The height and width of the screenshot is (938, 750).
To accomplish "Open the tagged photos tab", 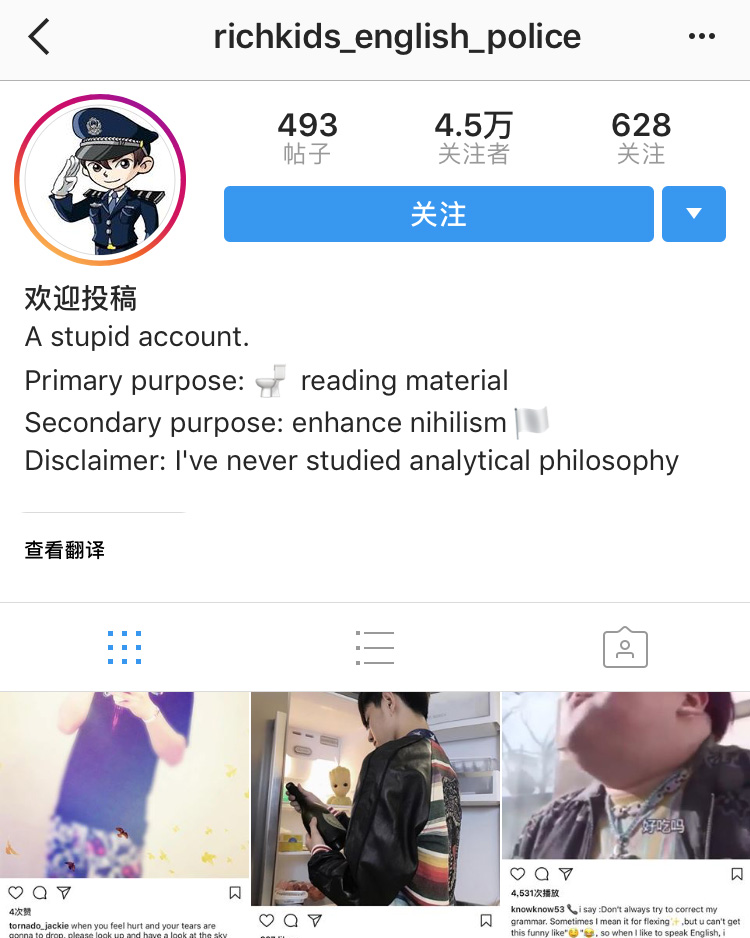I will coord(625,648).
